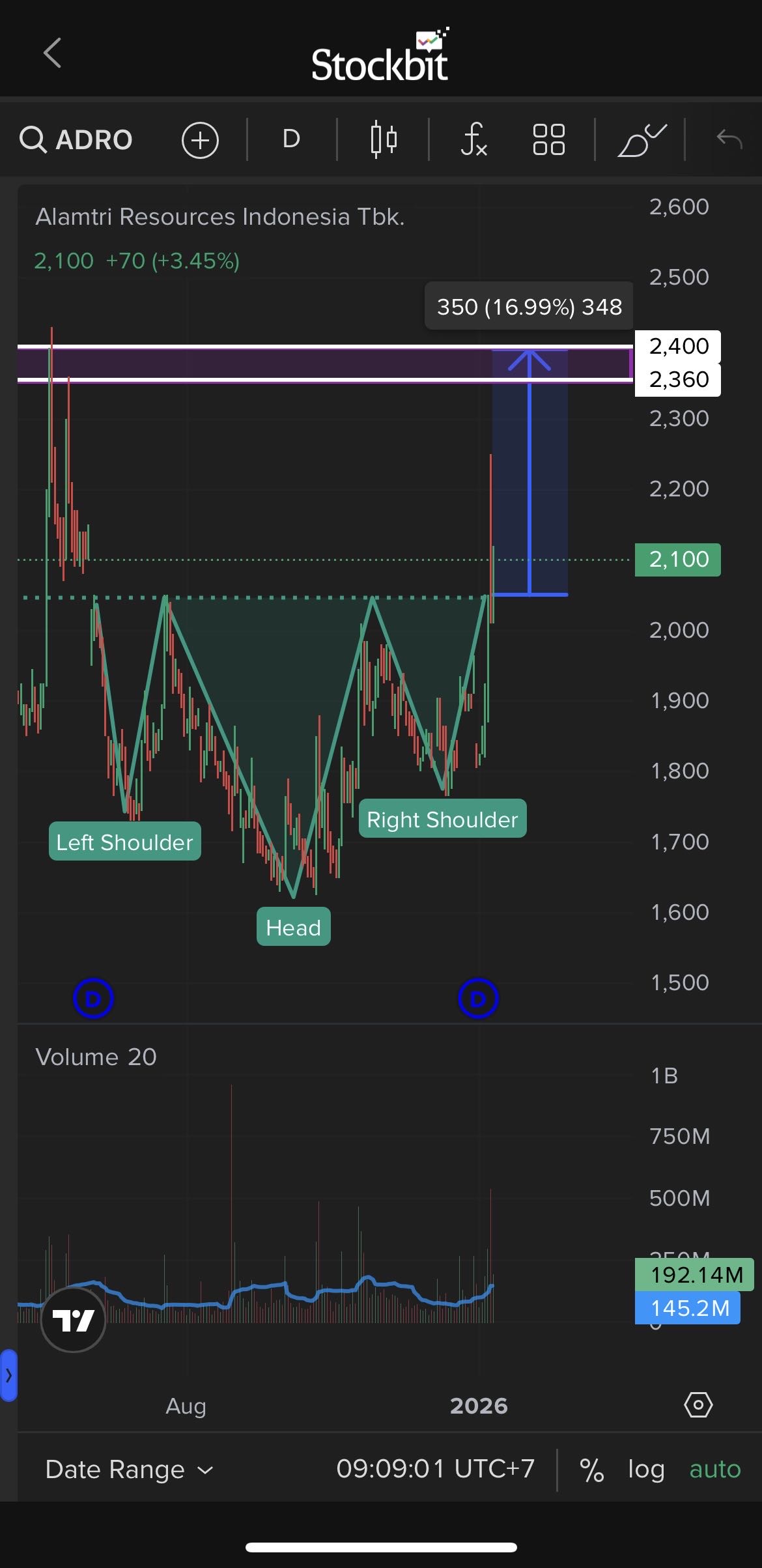
Task: Open the candlestick chart style menu
Action: [384, 139]
